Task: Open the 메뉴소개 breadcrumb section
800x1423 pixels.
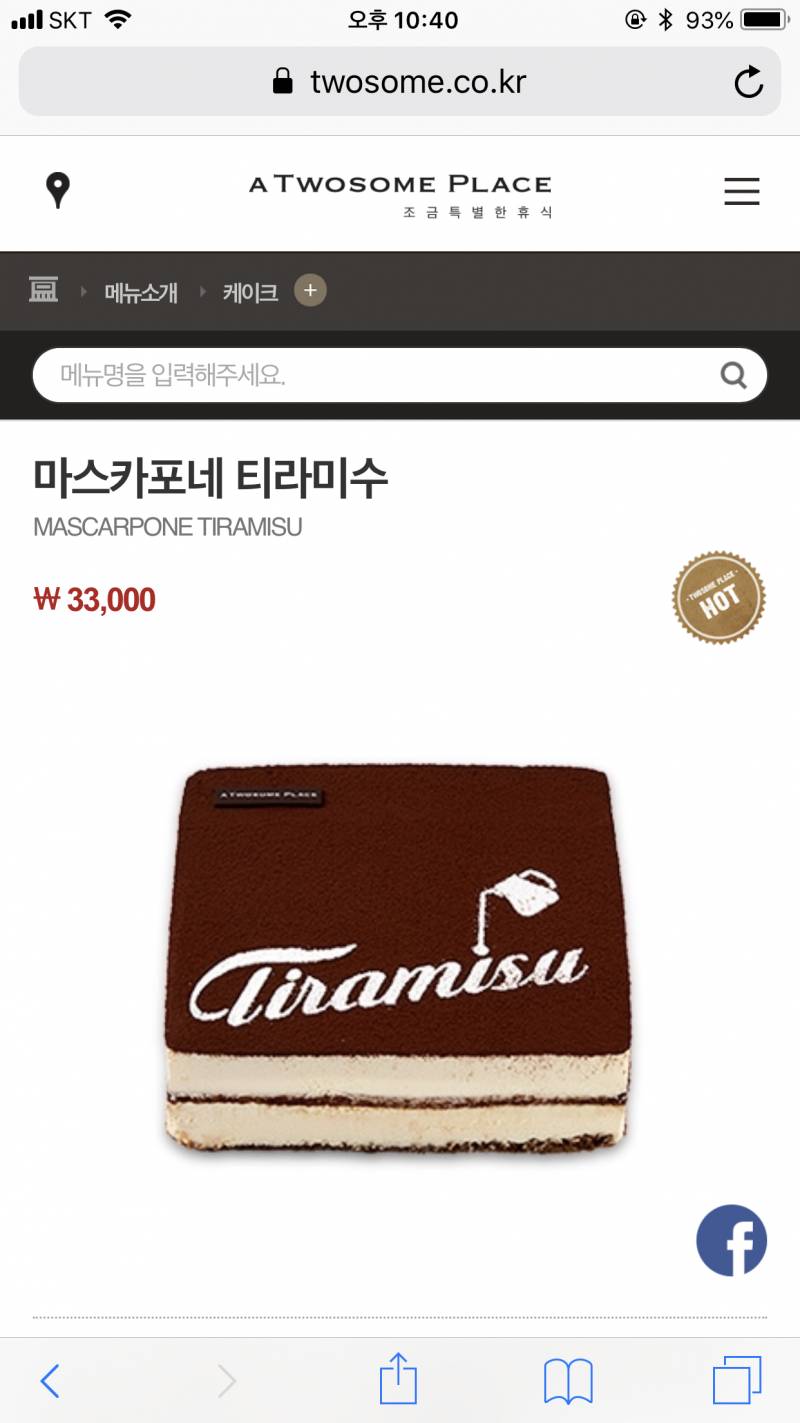Action: coord(140,290)
